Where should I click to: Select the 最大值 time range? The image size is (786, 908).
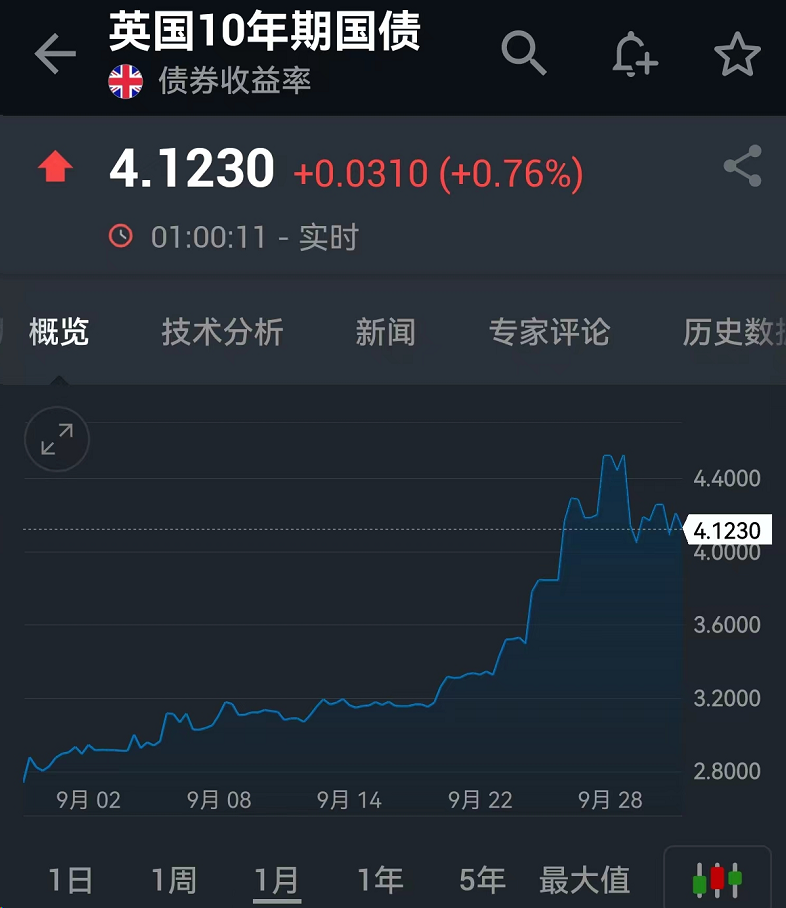[x=585, y=880]
